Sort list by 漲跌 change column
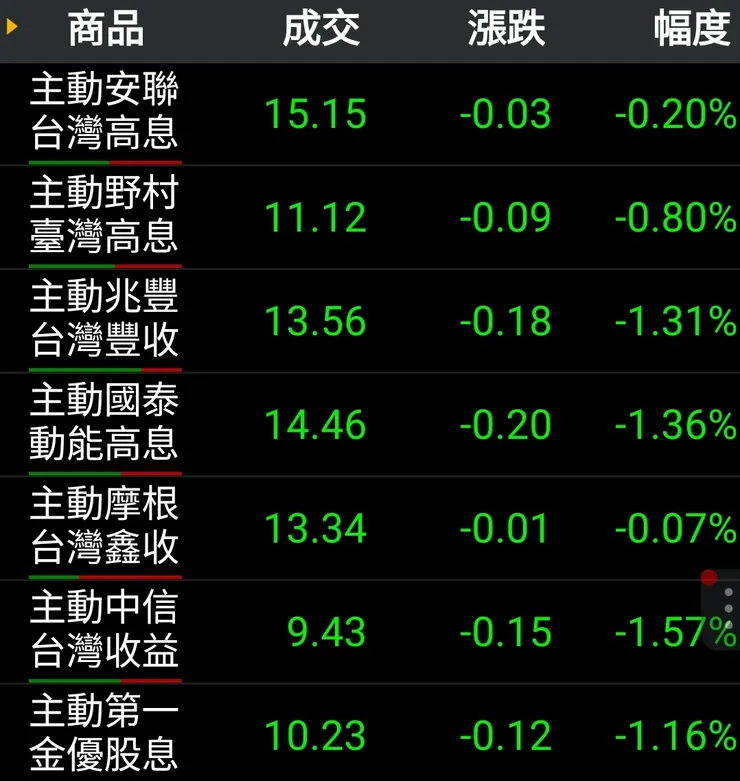Viewport: 740px width, 781px height. click(x=506, y=30)
